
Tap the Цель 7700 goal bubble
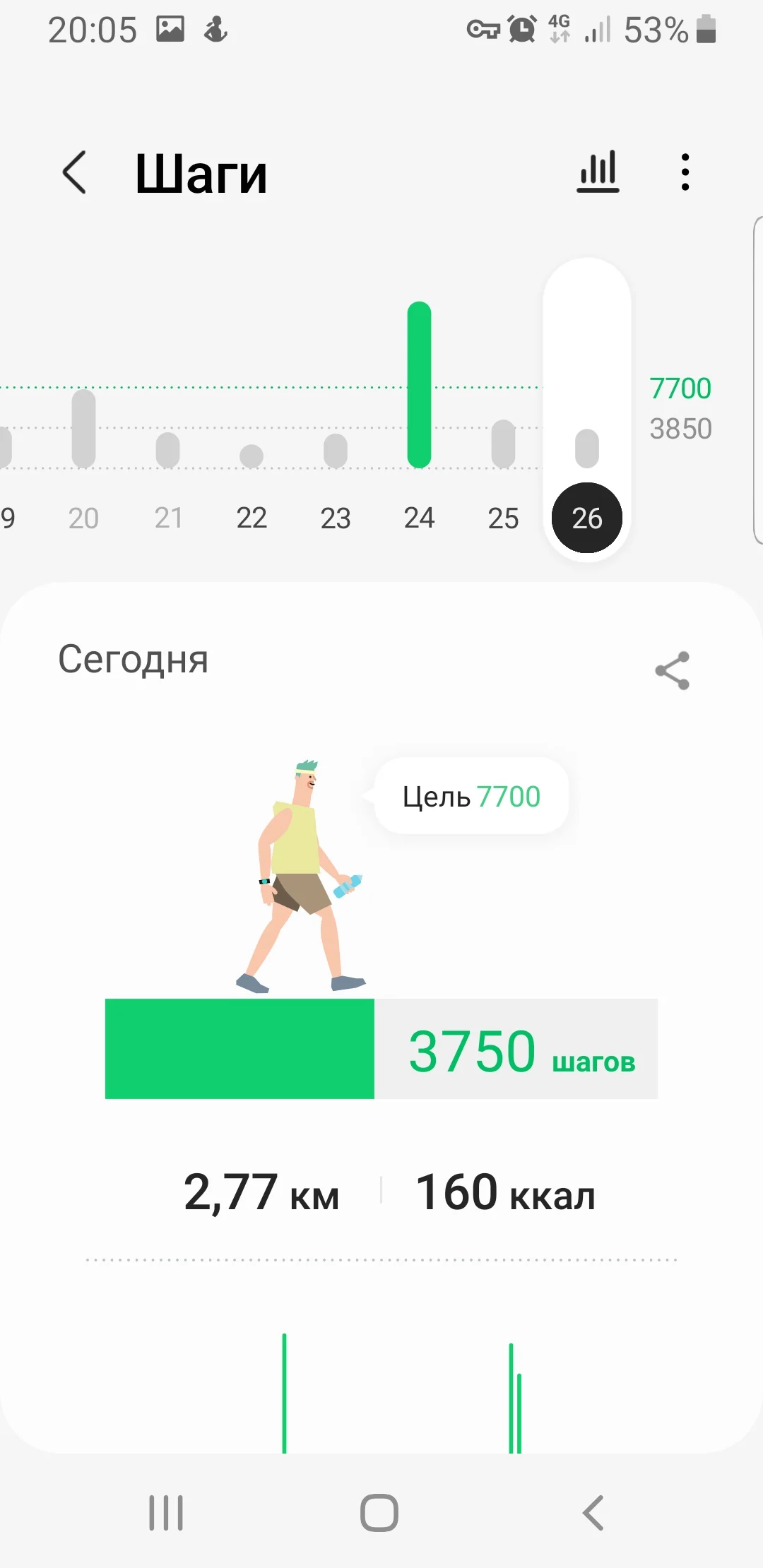click(470, 795)
